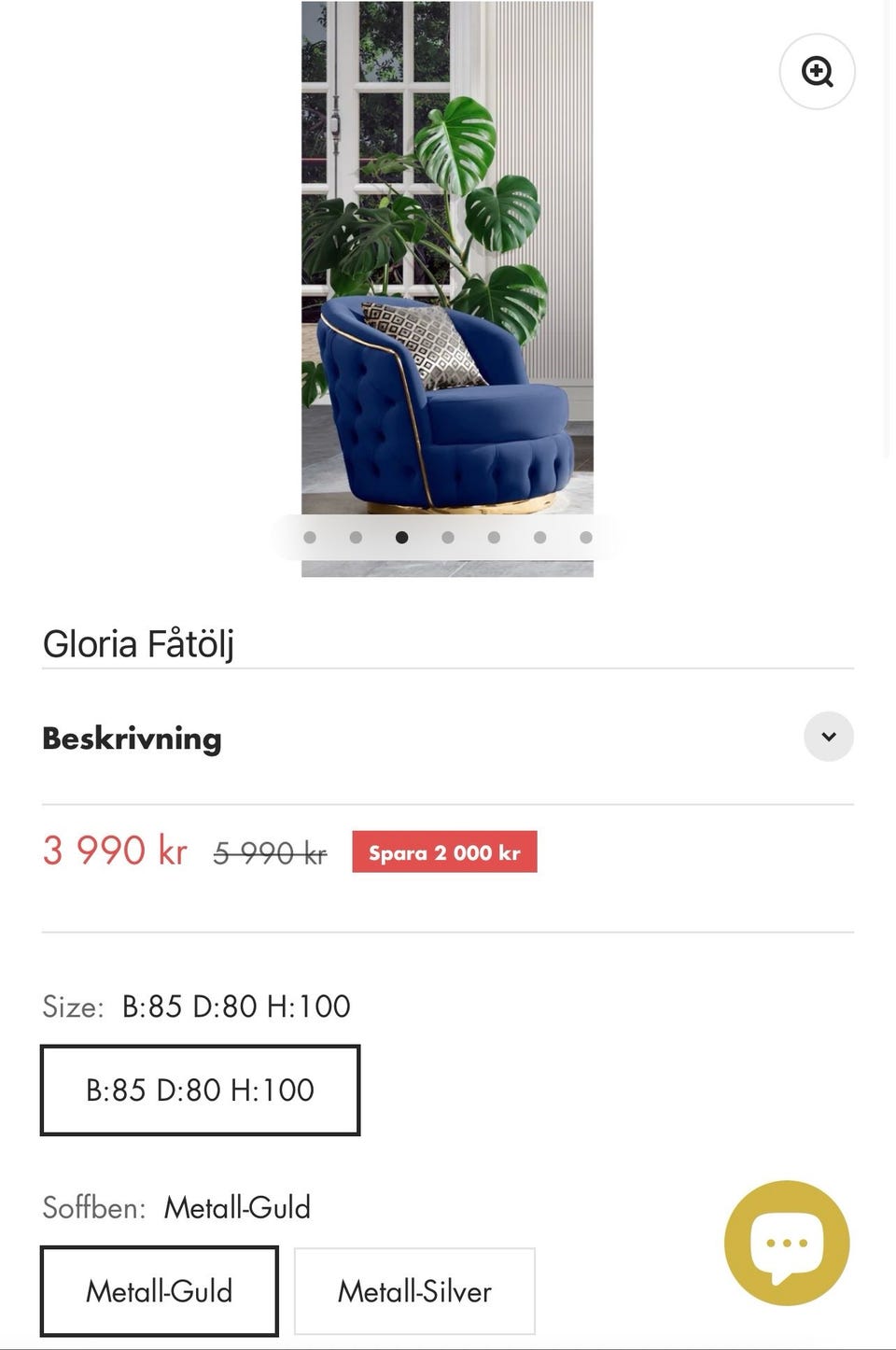Open the image zoom magnifier

(x=817, y=71)
